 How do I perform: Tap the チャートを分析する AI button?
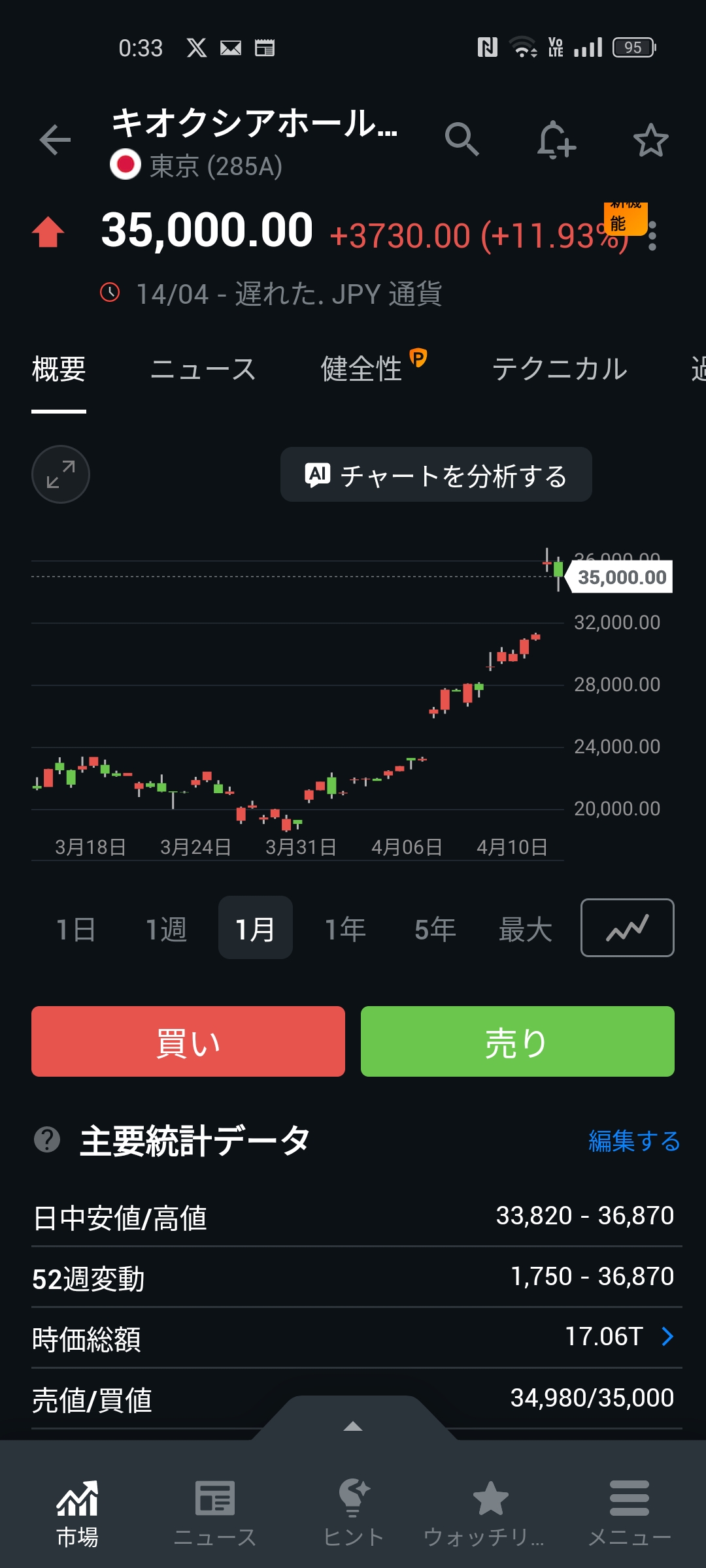pyautogui.click(x=436, y=475)
